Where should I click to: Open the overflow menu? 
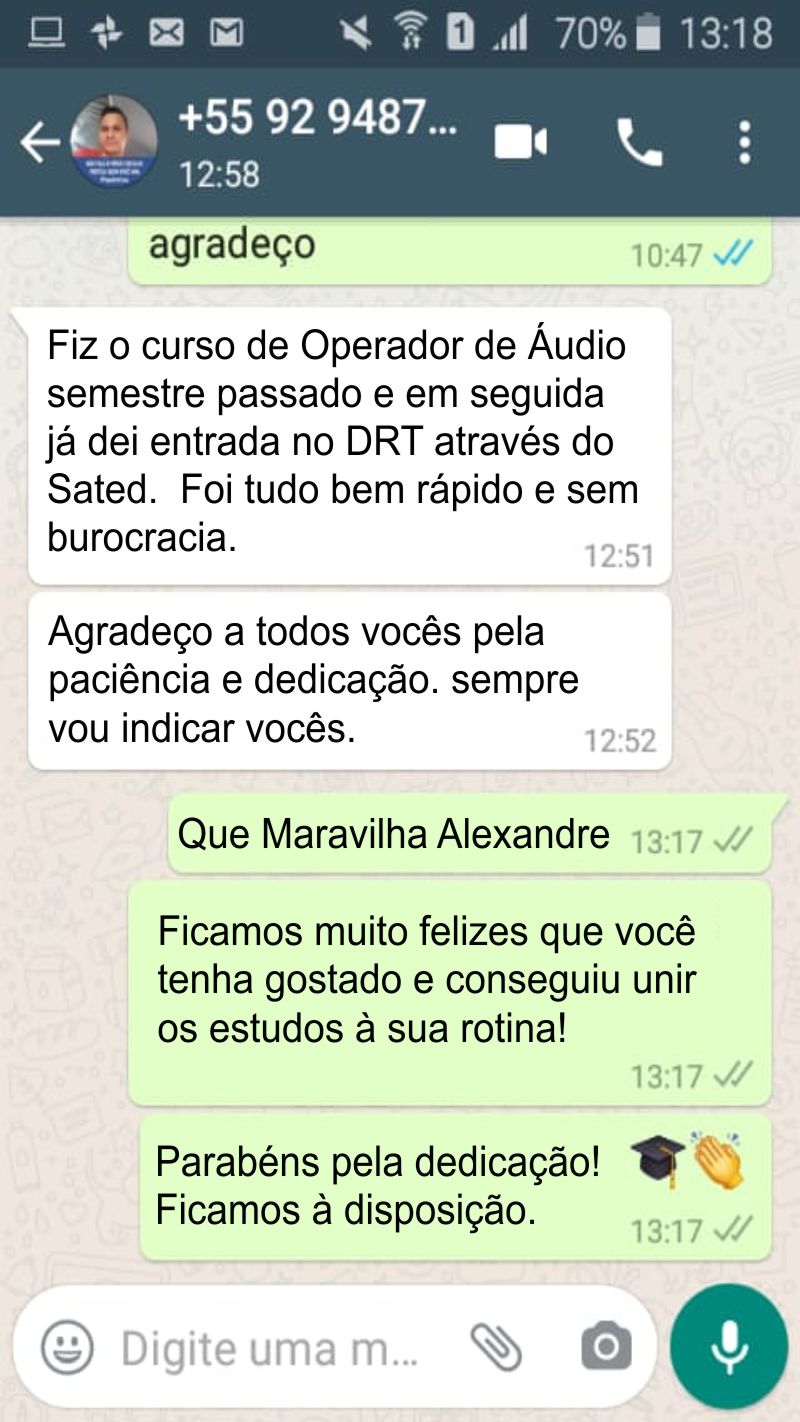pos(744,143)
